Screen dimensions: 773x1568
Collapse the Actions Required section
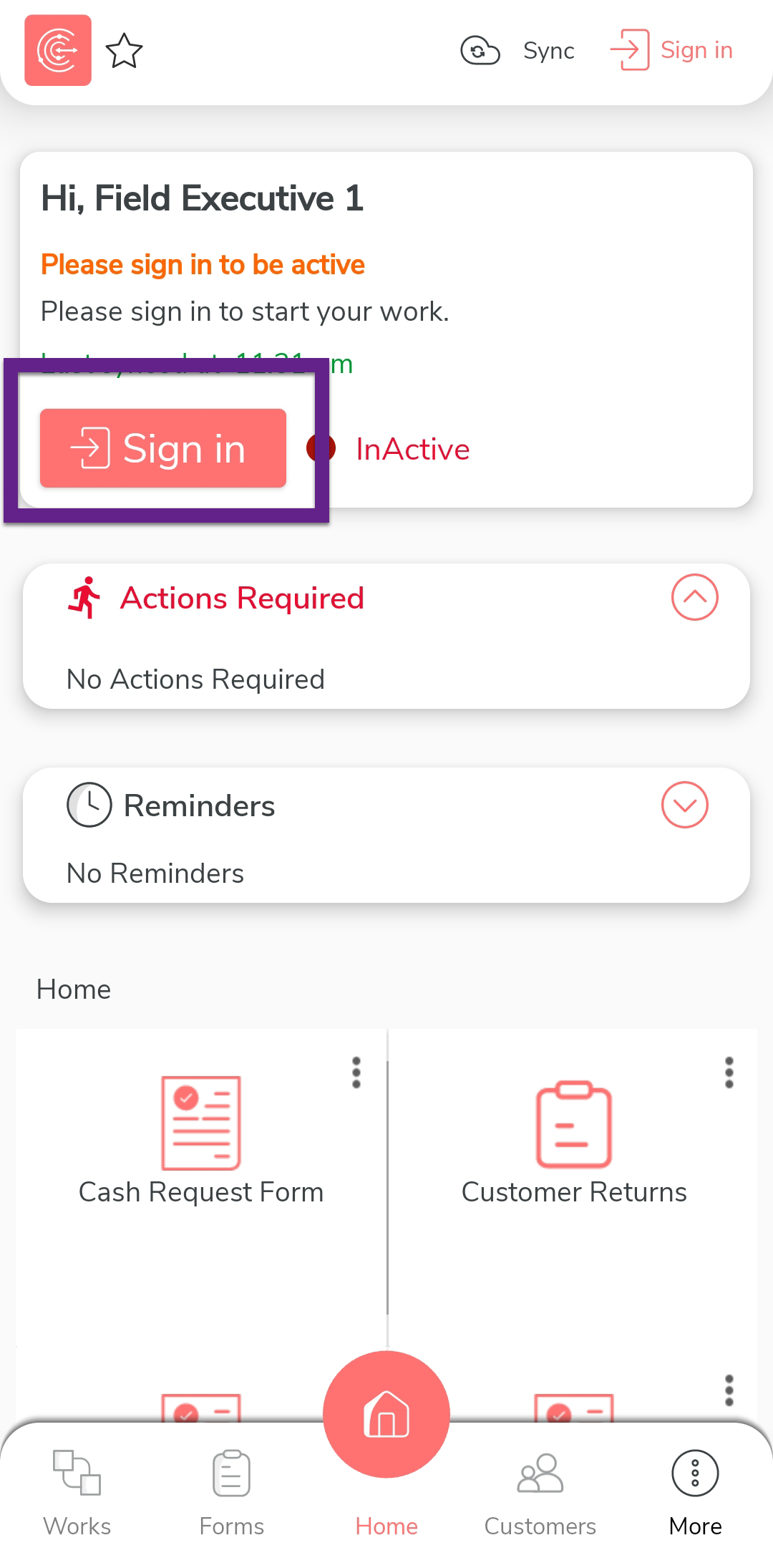tap(694, 597)
